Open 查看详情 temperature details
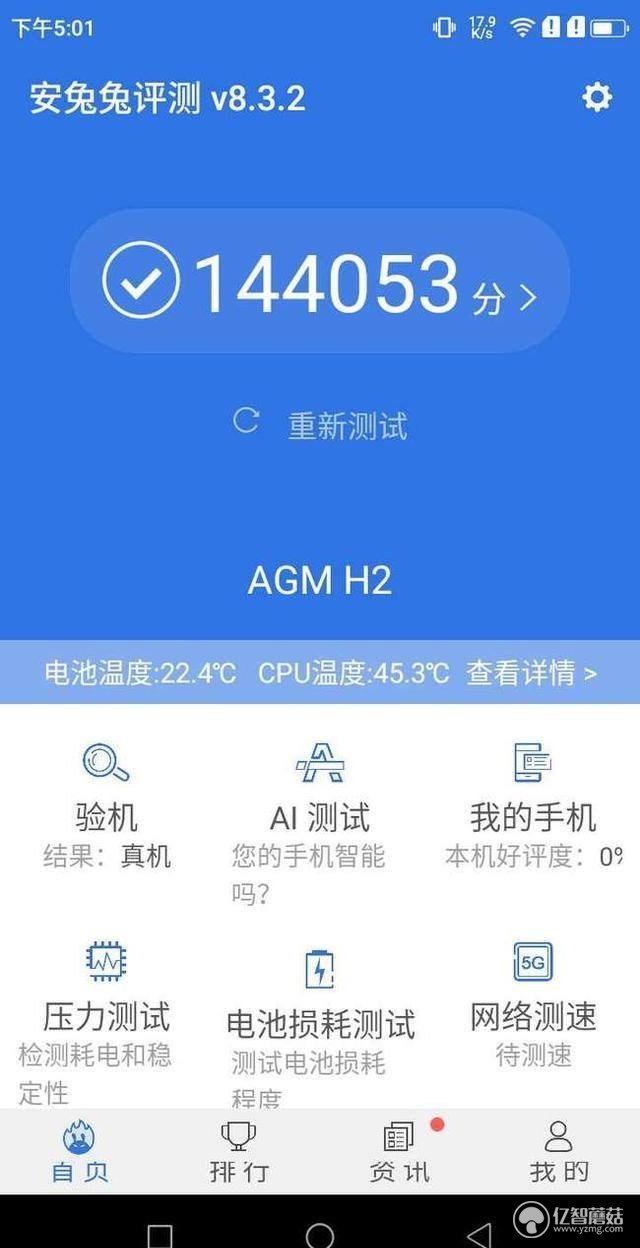Screen dimensions: 640x1248 (531, 672)
